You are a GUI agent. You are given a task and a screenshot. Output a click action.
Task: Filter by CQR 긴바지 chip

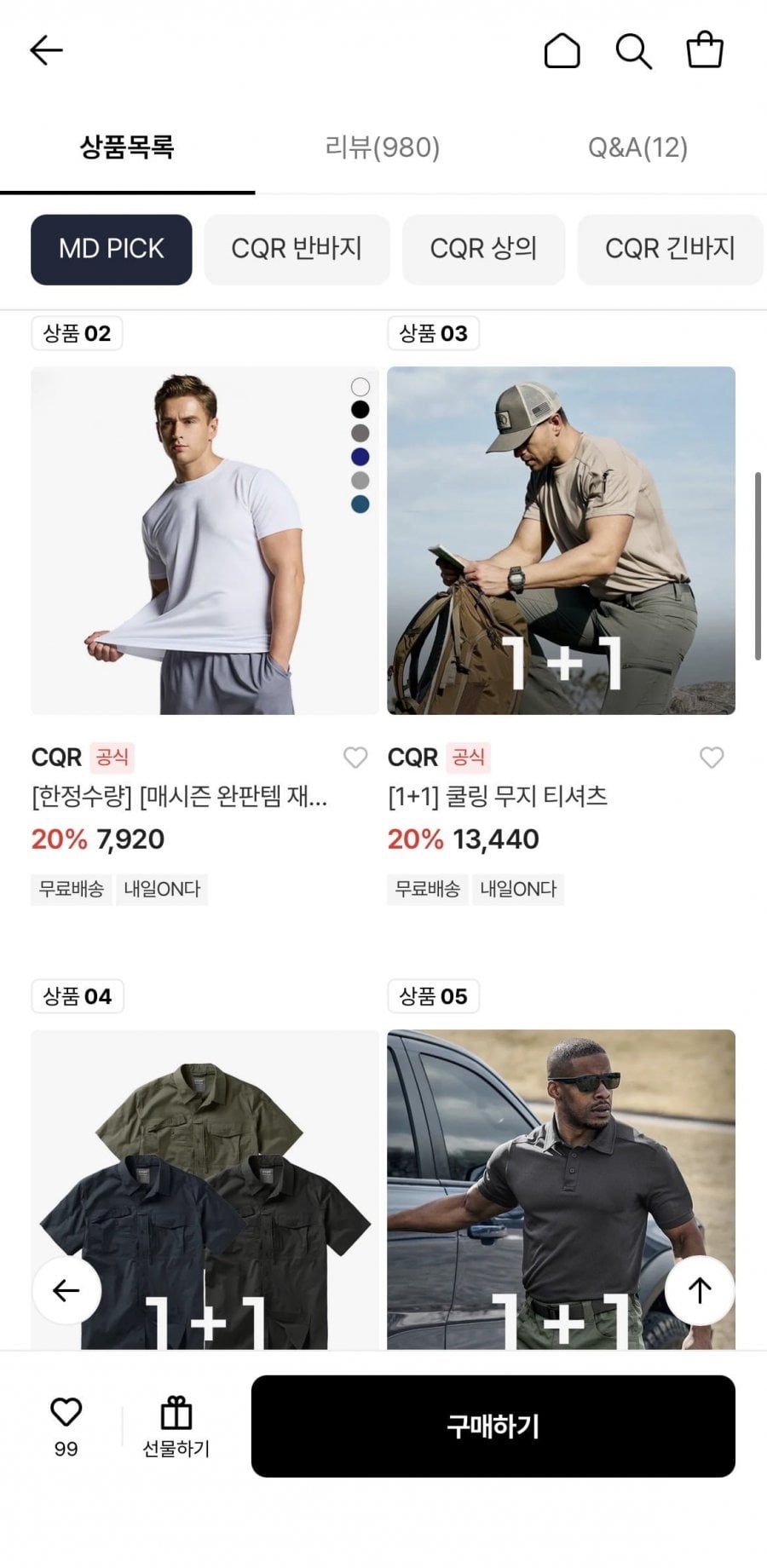[670, 249]
